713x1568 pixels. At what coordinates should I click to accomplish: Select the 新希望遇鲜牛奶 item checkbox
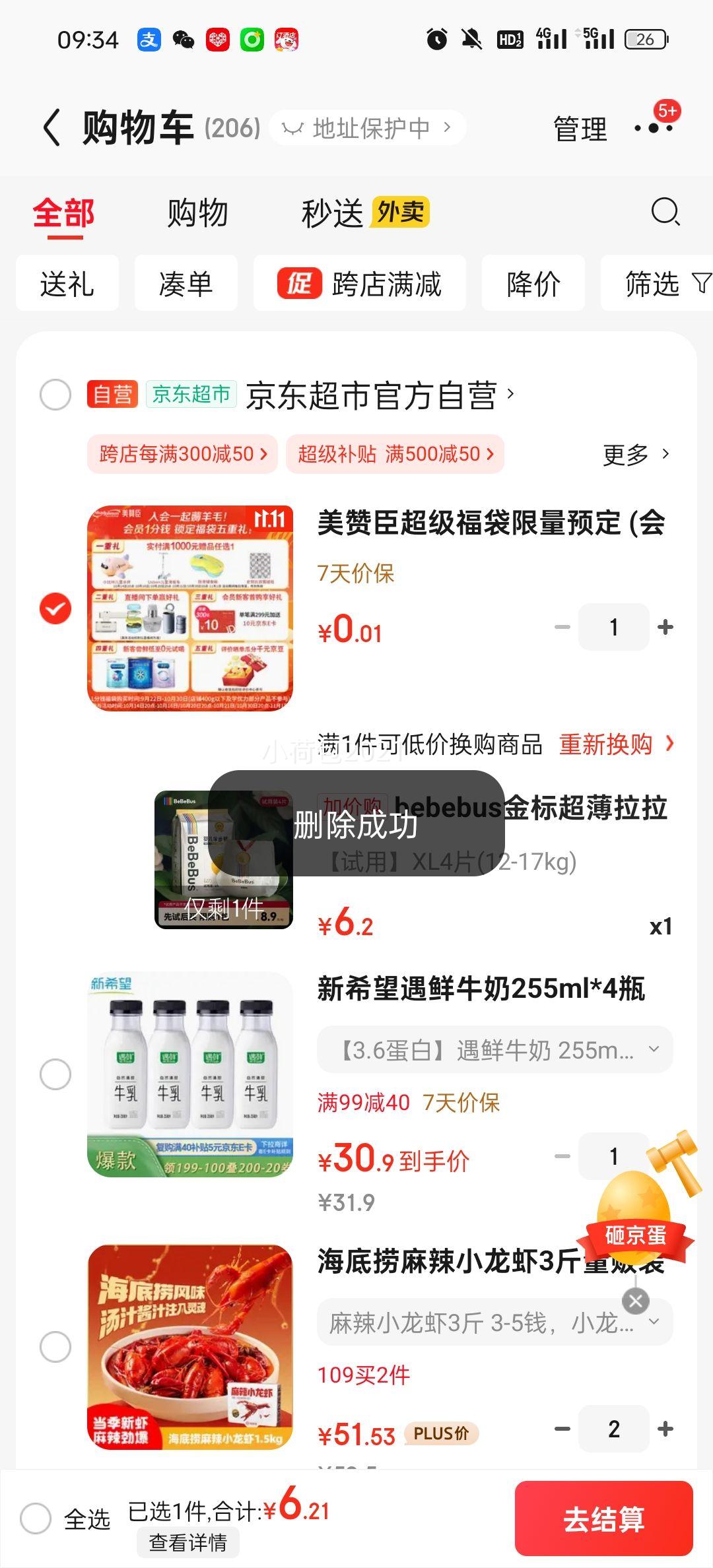click(55, 1074)
